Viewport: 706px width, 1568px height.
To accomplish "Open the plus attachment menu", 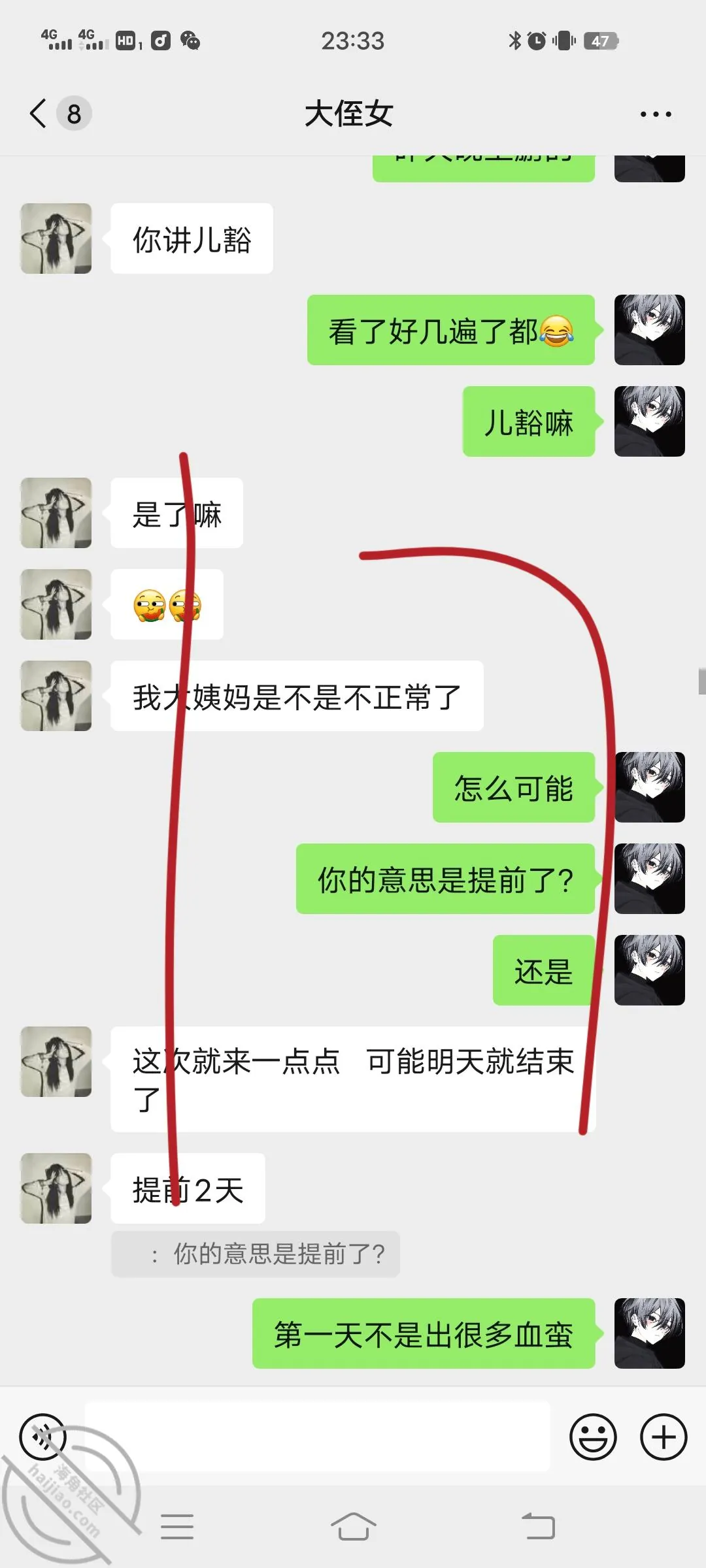I will point(664,1437).
